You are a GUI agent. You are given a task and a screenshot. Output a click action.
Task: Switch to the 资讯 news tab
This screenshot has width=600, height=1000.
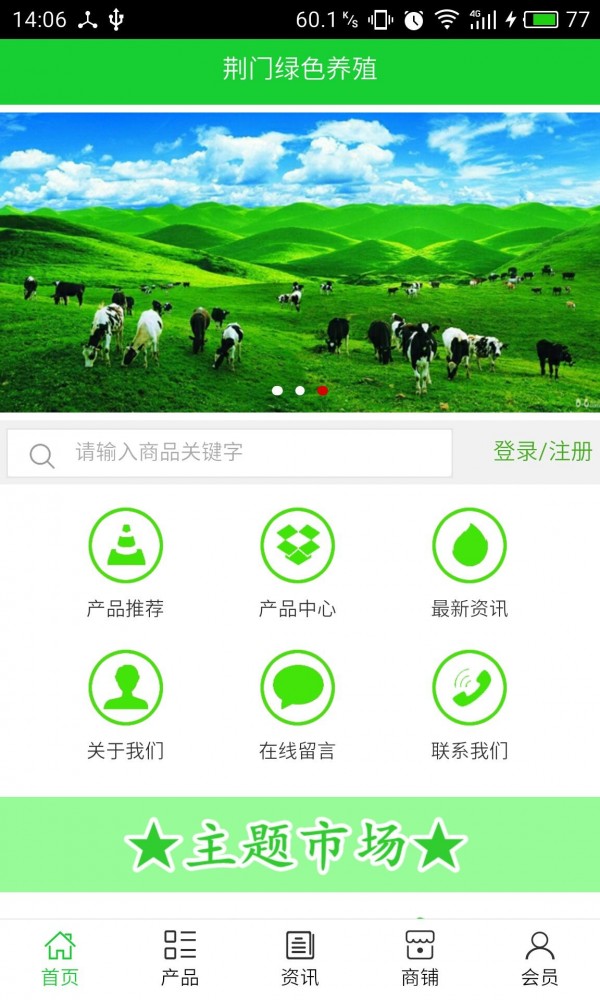[x=300, y=958]
